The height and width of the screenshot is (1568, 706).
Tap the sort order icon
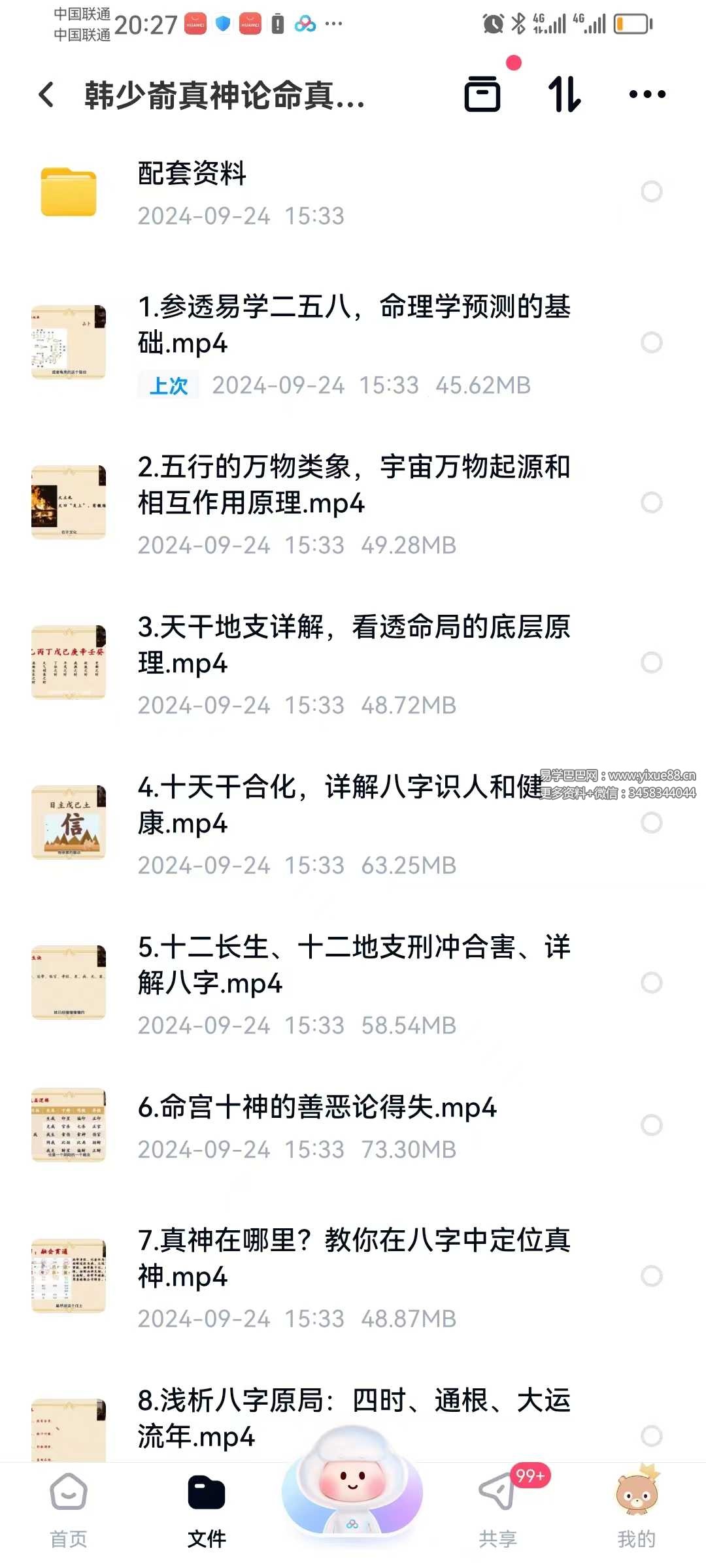click(565, 94)
